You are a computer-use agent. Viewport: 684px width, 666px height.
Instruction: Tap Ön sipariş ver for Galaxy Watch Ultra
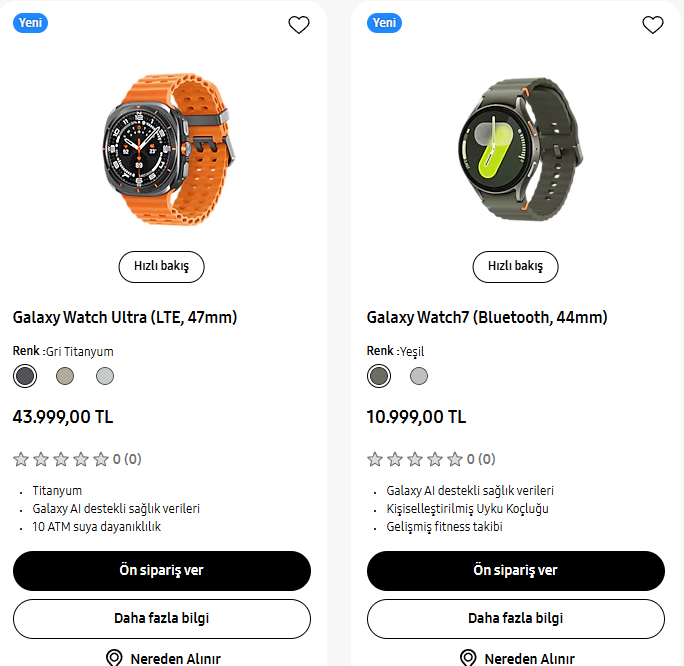click(161, 570)
